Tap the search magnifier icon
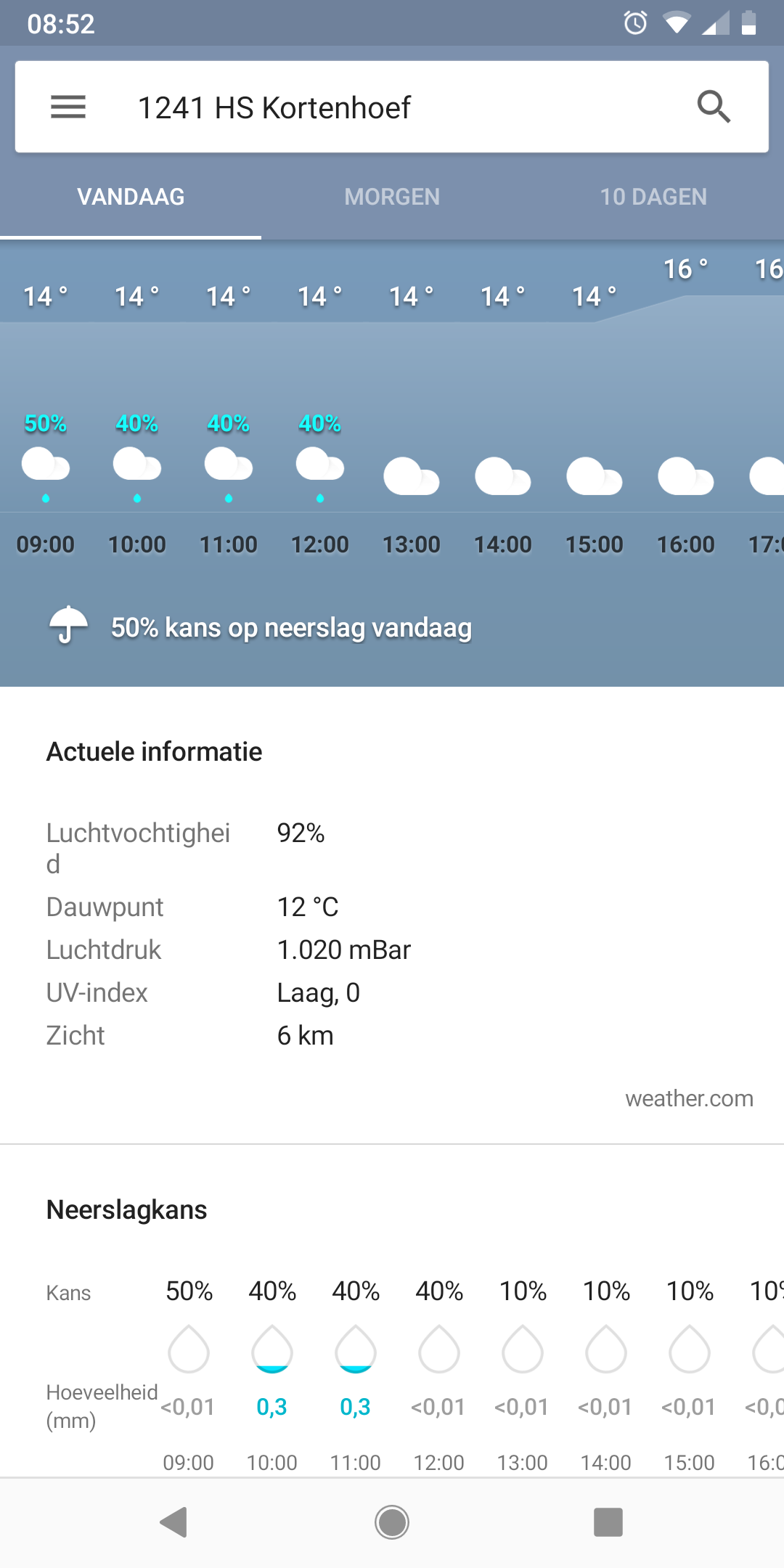The width and height of the screenshot is (784, 1568). pos(714,107)
